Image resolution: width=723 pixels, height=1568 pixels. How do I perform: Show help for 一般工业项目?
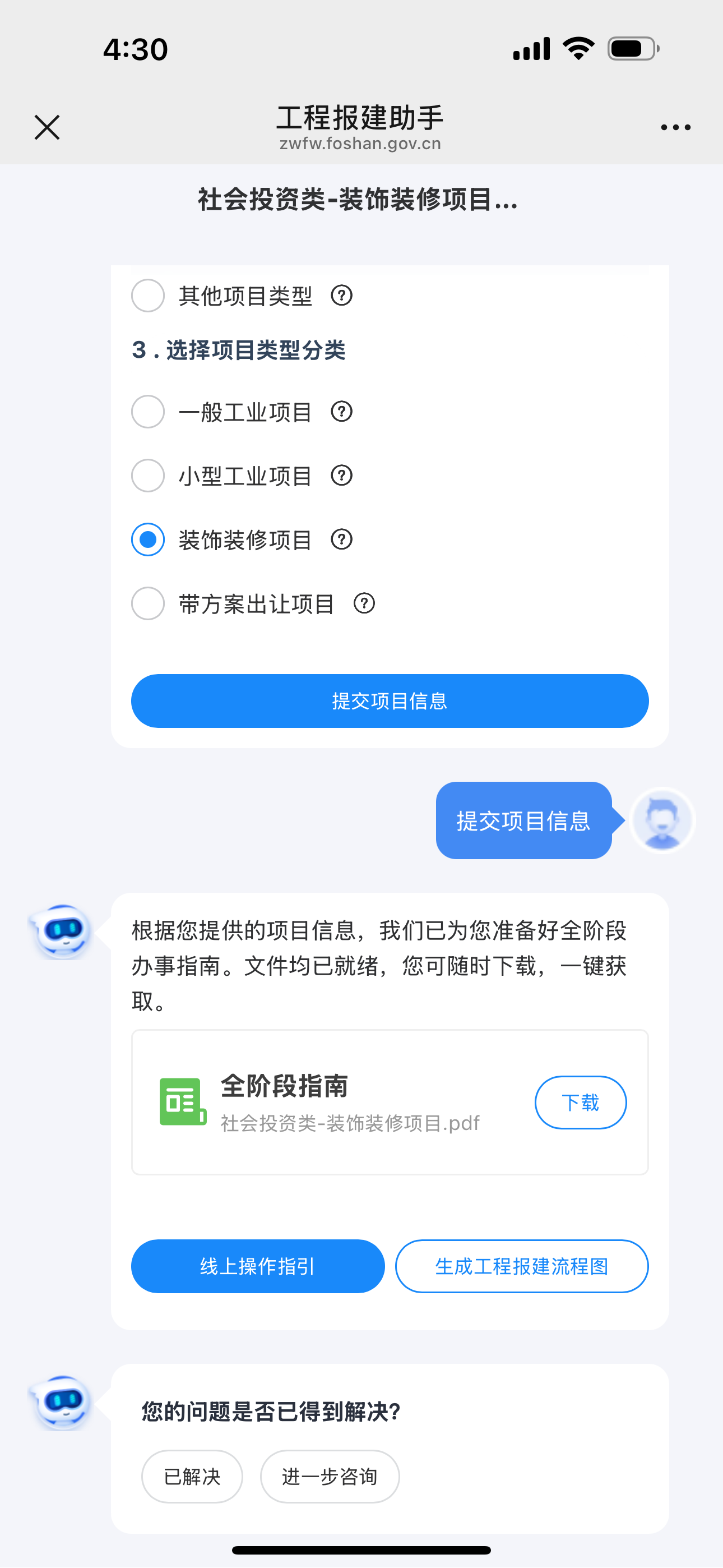click(x=341, y=412)
